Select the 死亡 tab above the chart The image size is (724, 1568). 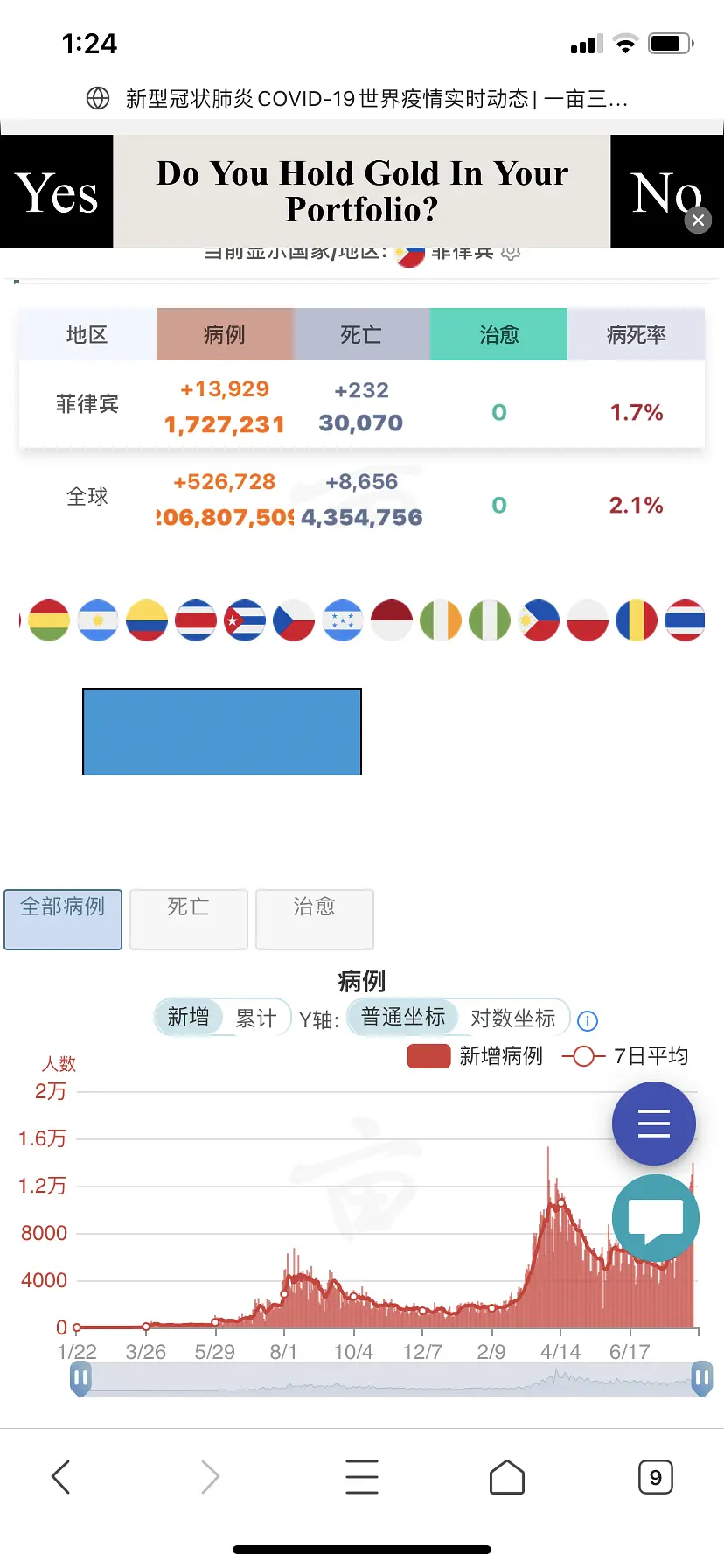click(188, 917)
